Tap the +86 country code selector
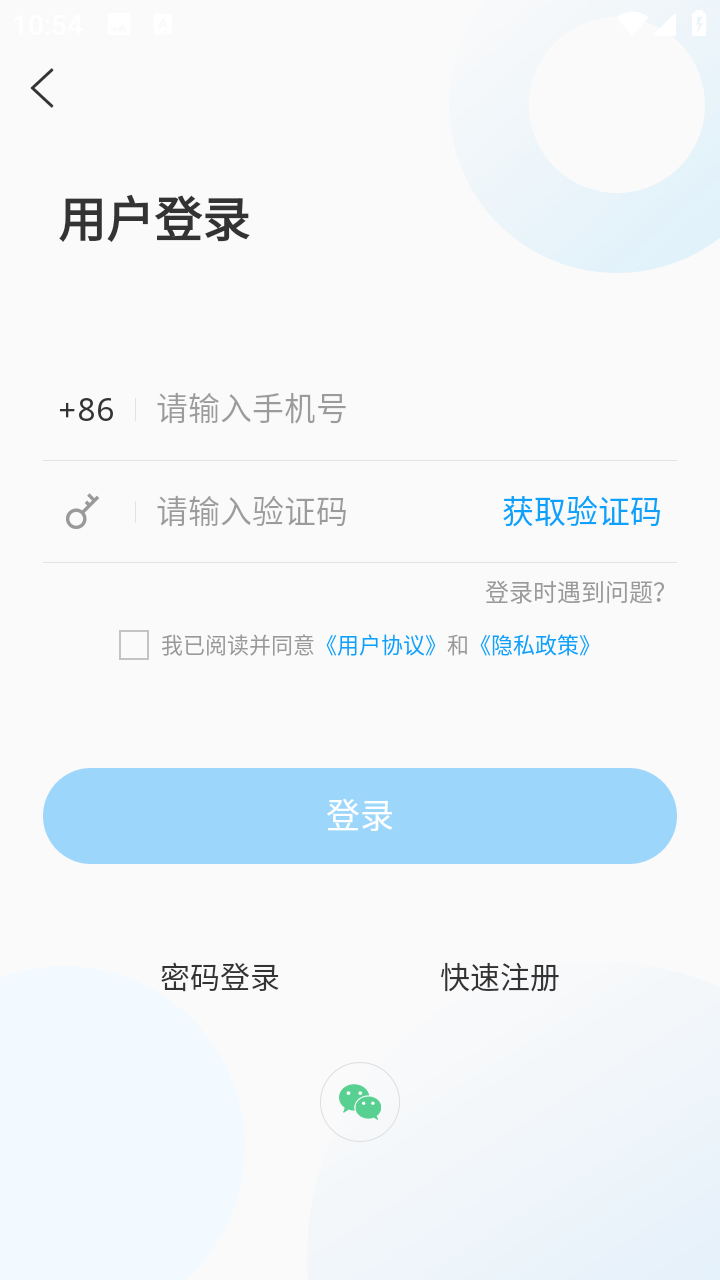 pos(86,409)
